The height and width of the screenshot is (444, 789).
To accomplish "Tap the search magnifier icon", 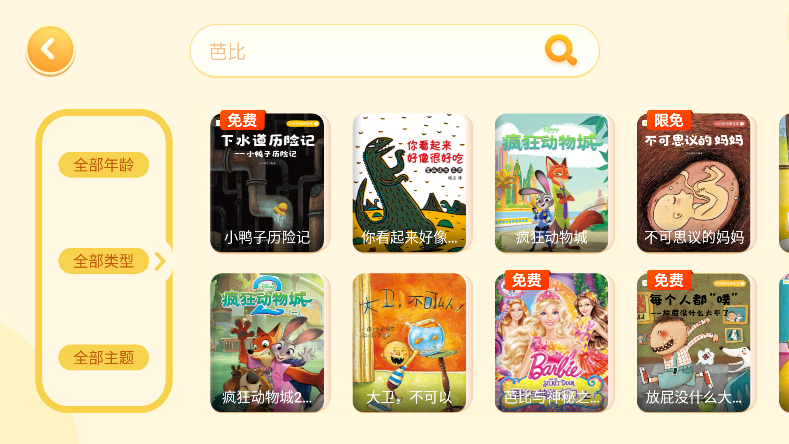I will pos(561,50).
